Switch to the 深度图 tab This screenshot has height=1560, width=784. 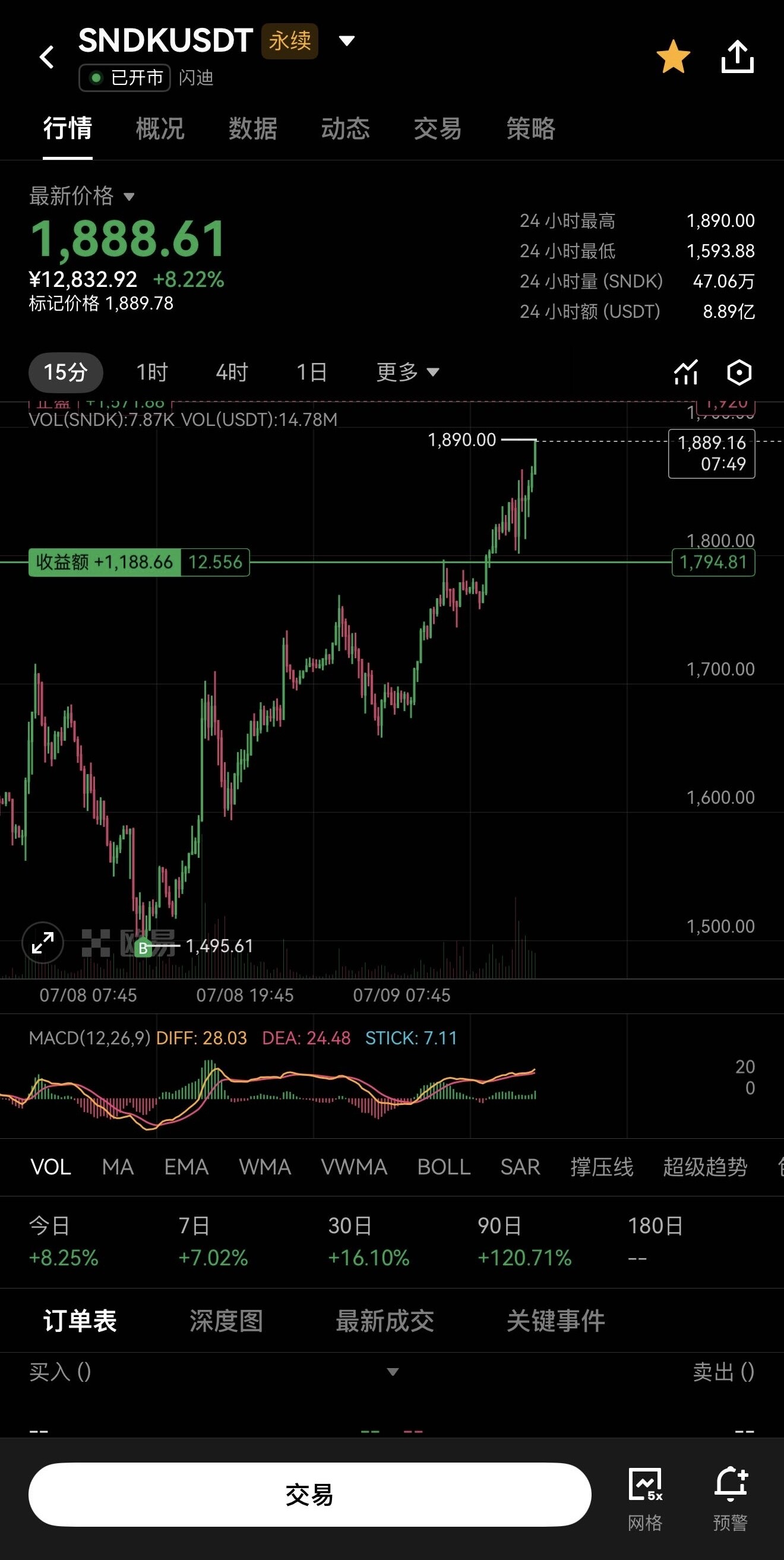(226, 1321)
